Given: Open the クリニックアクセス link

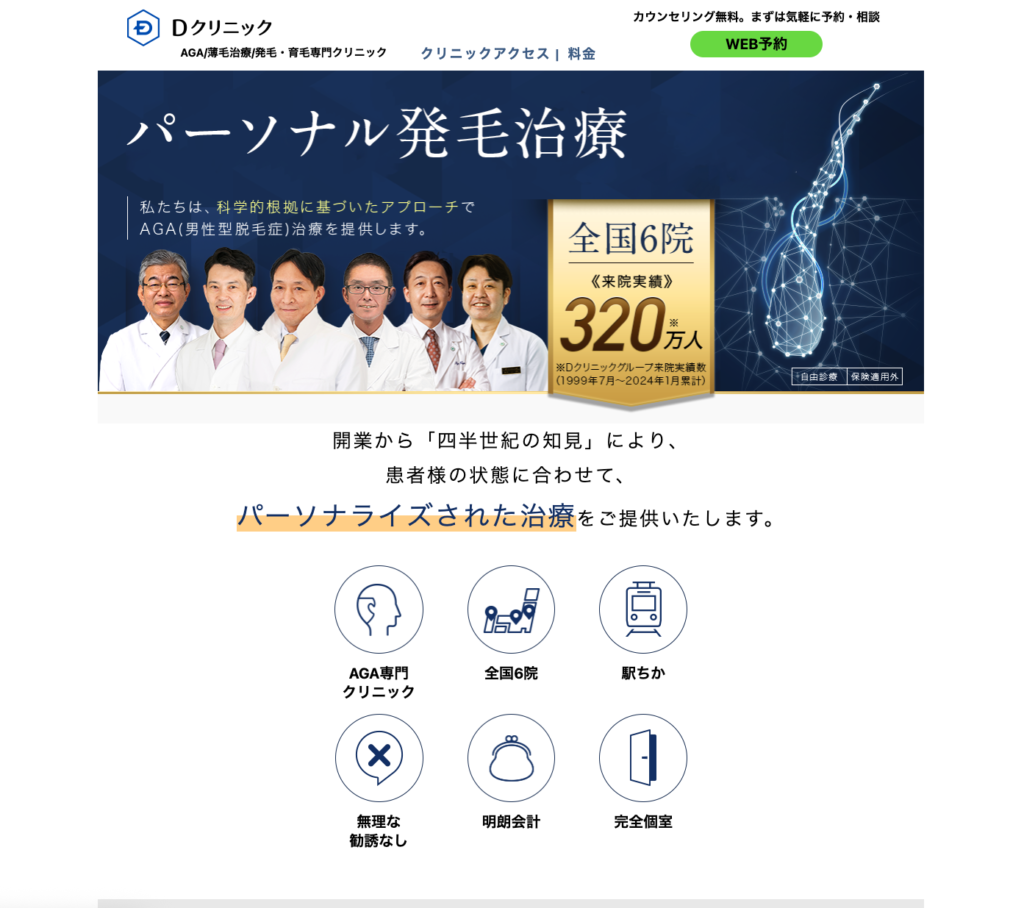Looking at the screenshot, I should pos(484,54).
